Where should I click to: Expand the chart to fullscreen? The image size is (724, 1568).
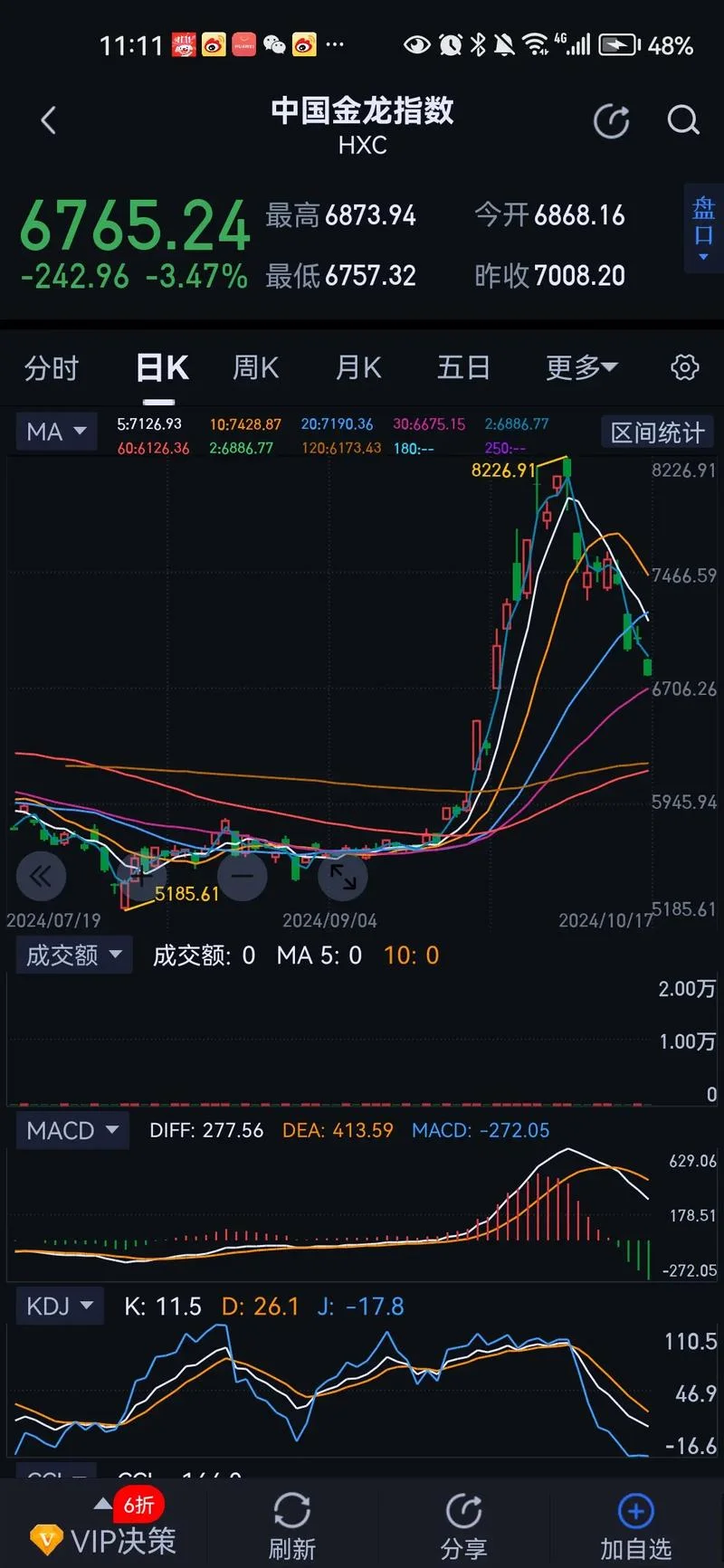[x=342, y=876]
